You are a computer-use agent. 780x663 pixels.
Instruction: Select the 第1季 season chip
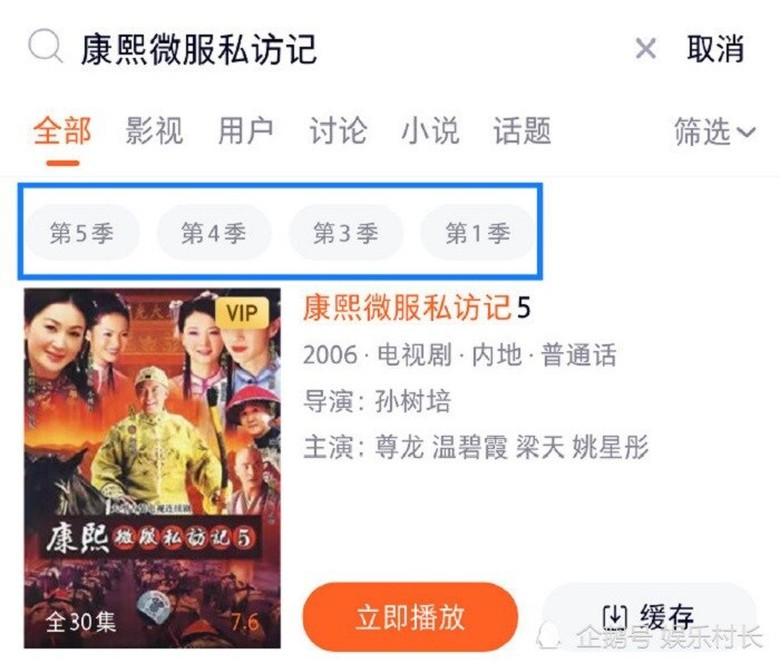477,233
